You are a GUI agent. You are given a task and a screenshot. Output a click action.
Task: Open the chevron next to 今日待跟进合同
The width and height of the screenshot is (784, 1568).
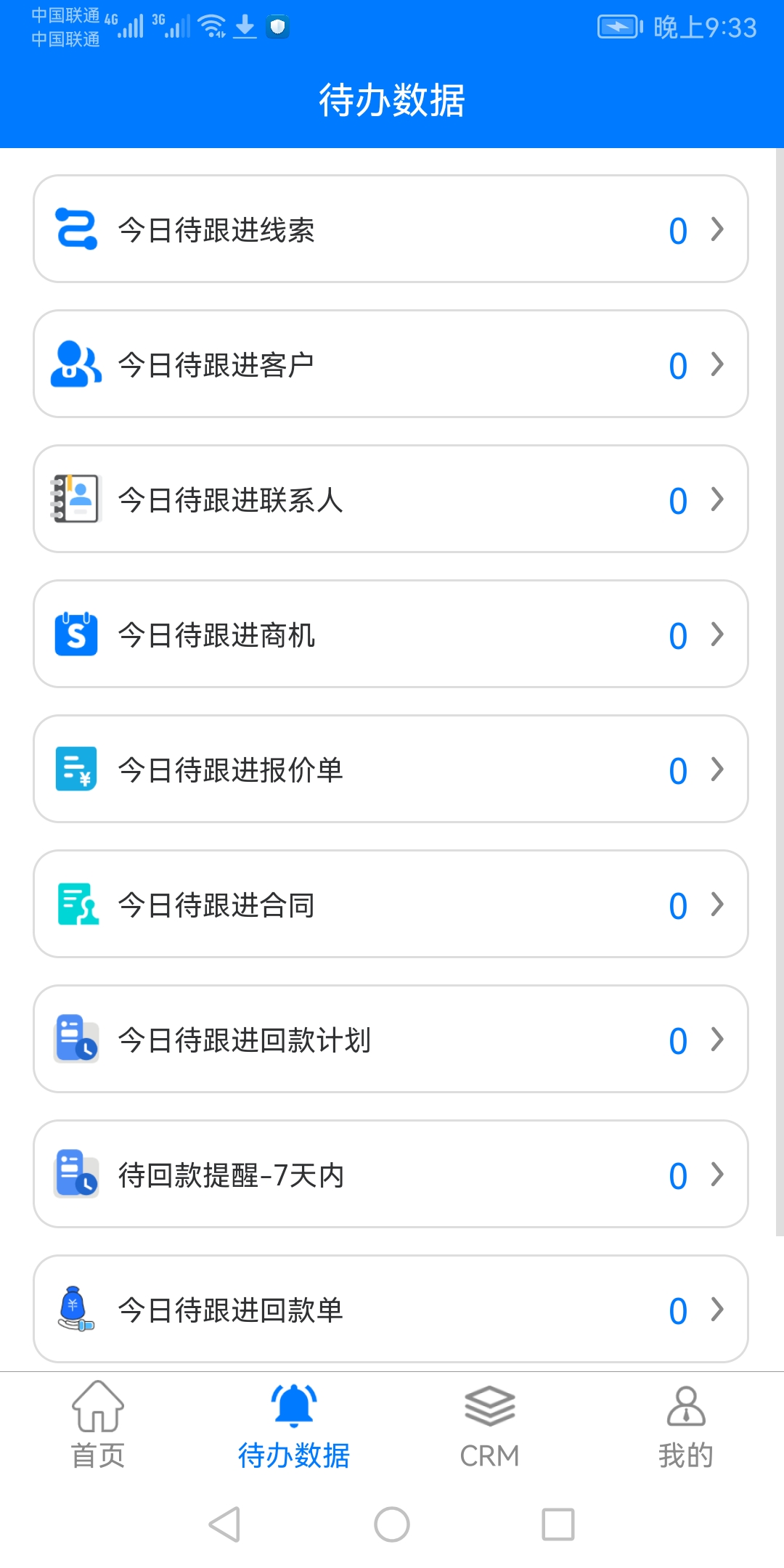pyautogui.click(x=717, y=904)
